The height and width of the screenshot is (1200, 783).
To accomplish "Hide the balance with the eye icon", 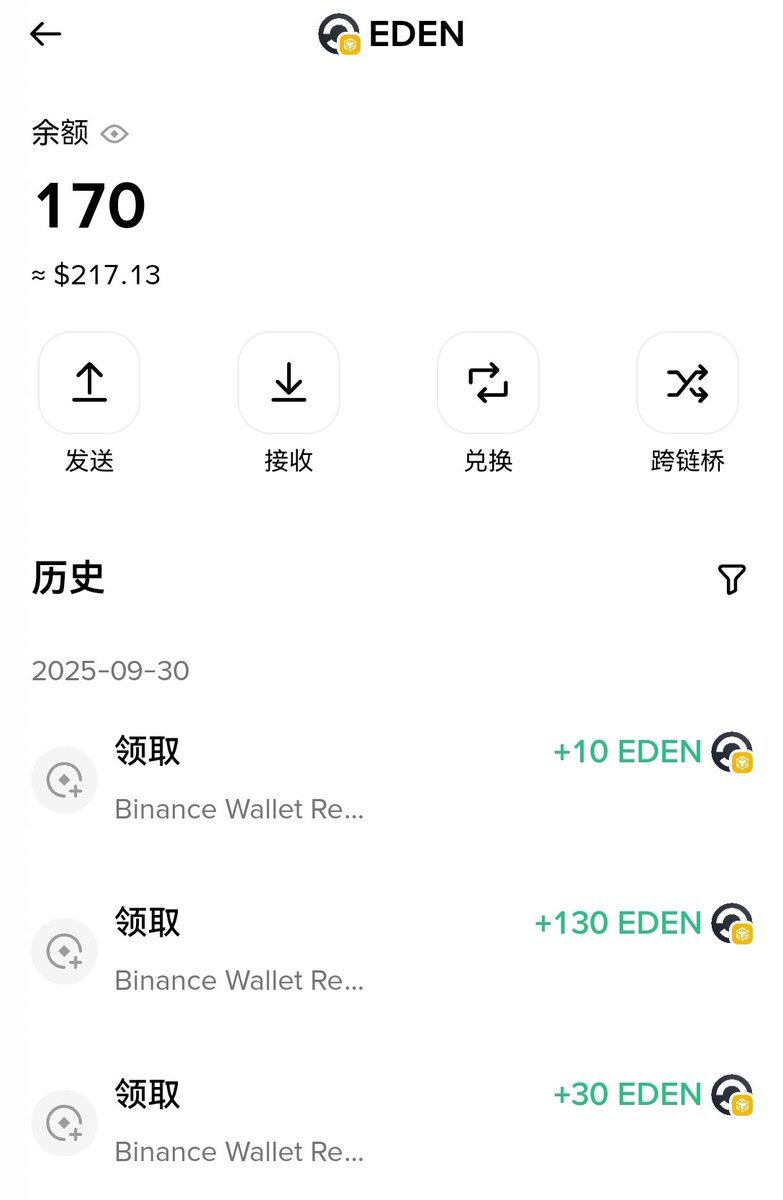I will point(115,134).
